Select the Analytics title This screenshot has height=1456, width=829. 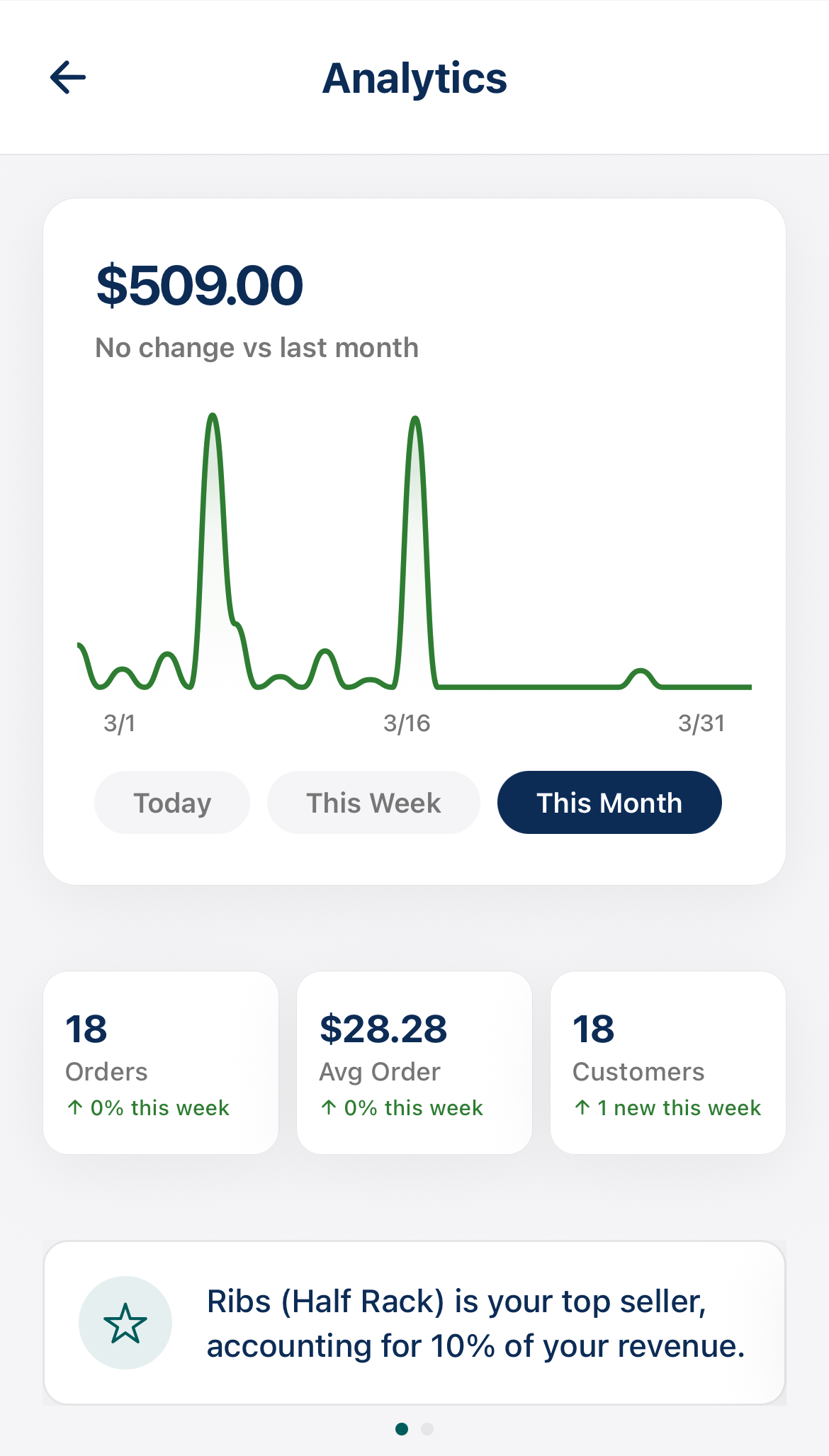click(x=414, y=78)
